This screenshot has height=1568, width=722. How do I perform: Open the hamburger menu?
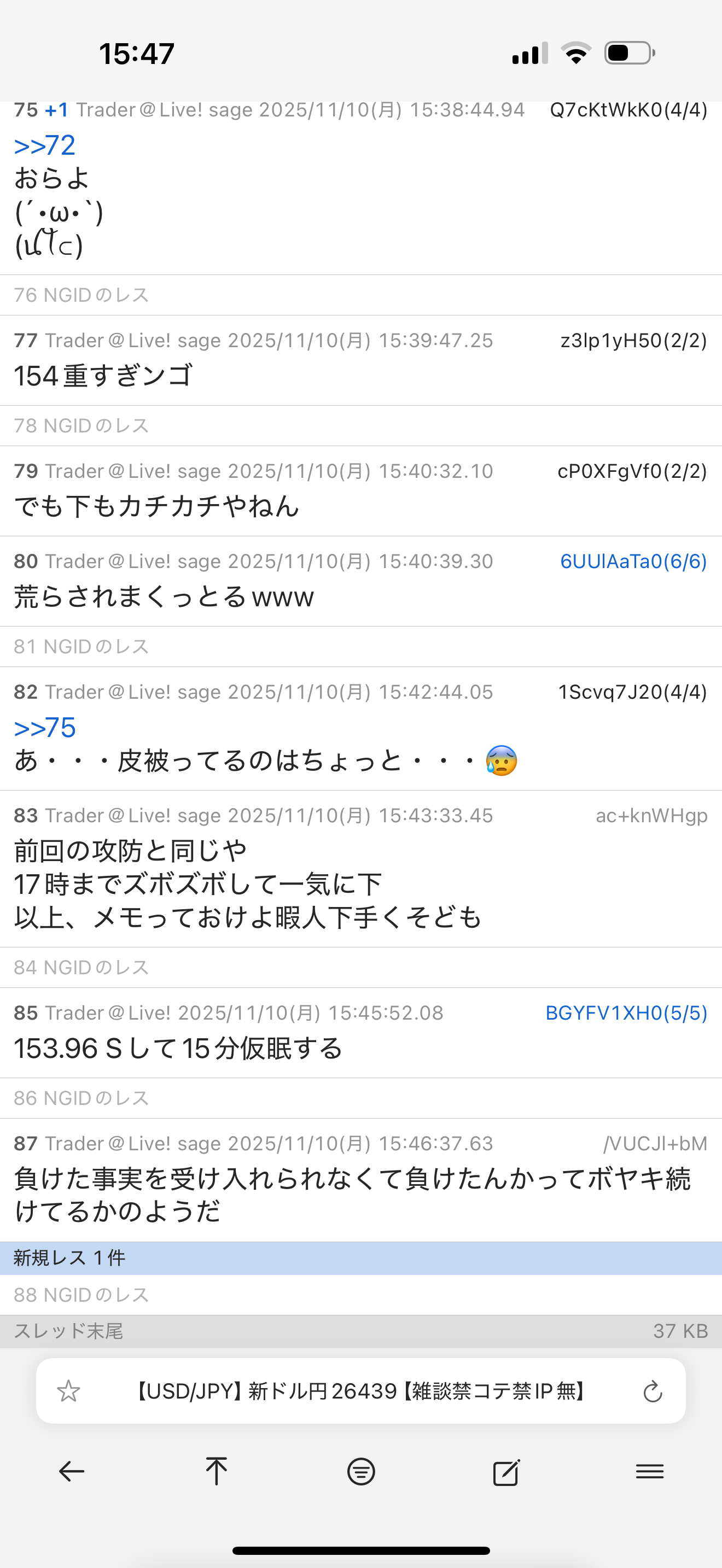pyautogui.click(x=650, y=1472)
